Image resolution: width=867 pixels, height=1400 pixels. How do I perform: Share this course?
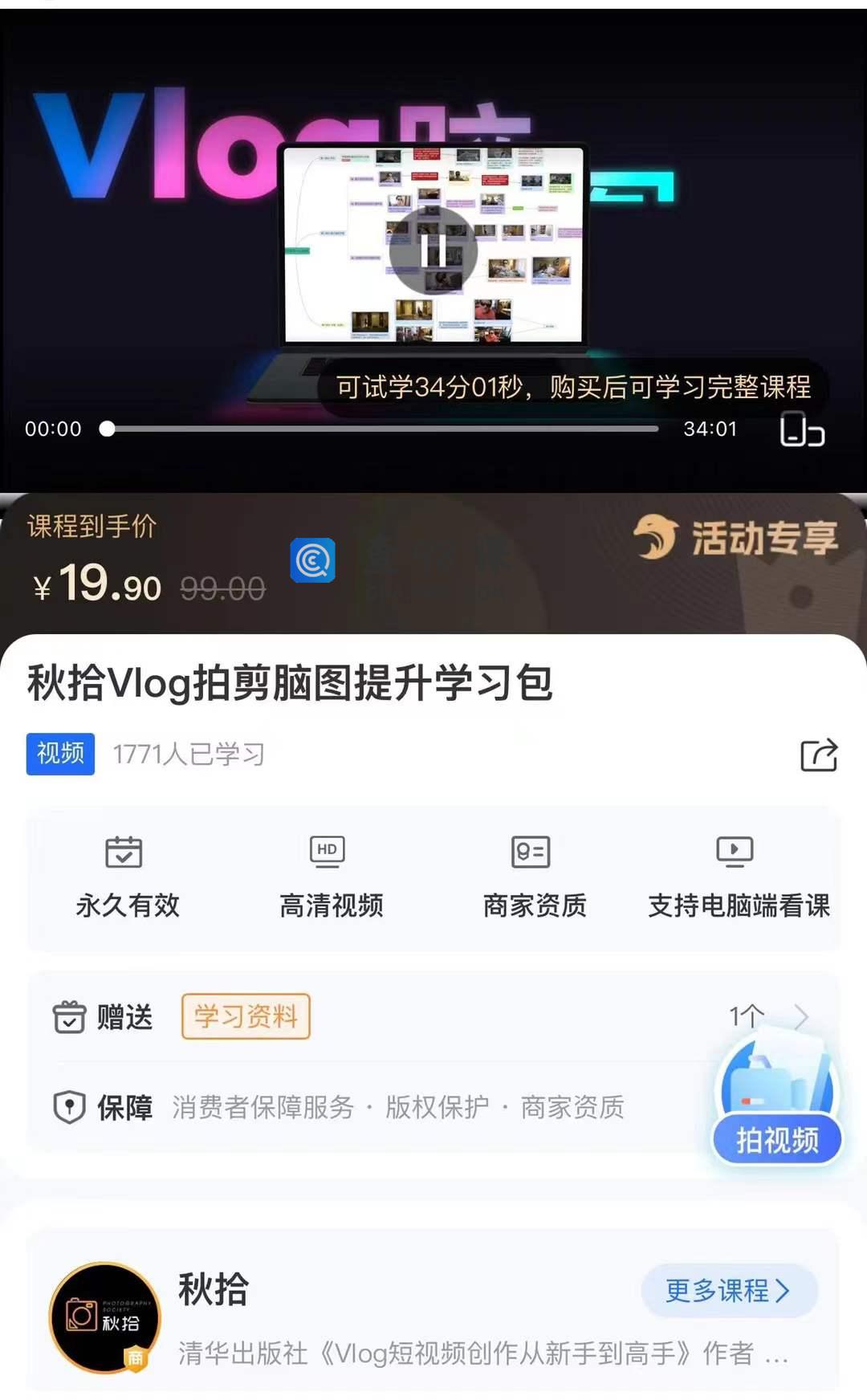[819, 755]
